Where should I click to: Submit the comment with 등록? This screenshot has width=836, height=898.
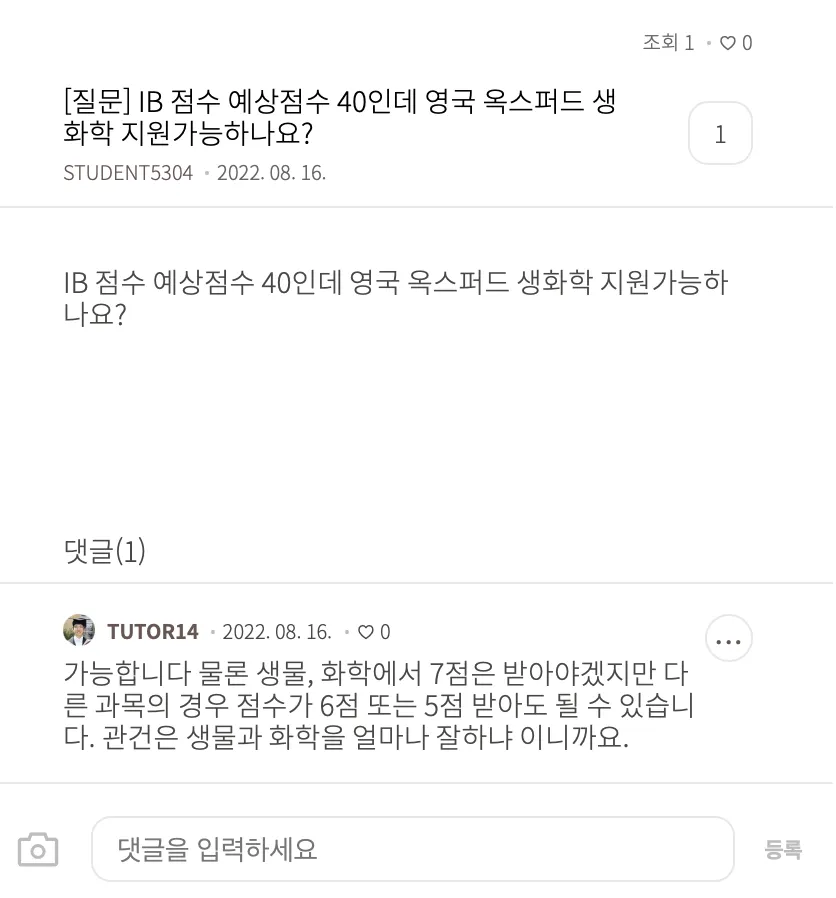click(x=783, y=850)
